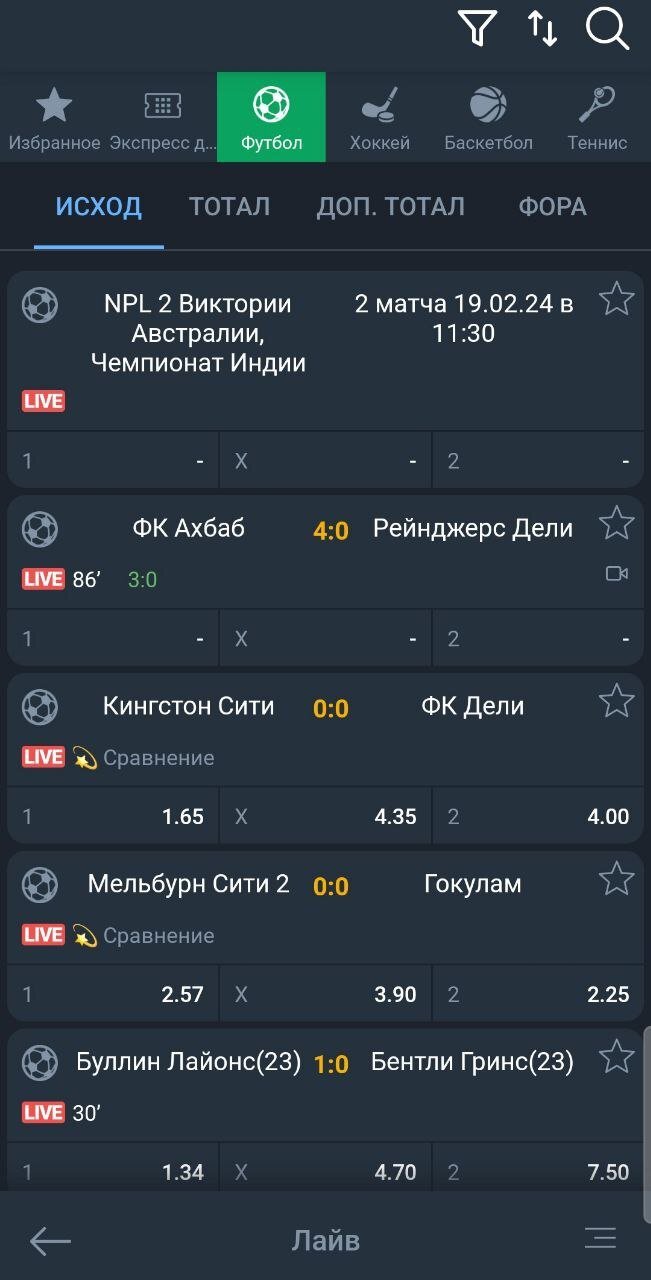Switch to the ФОРА market tab
The height and width of the screenshot is (1280, 651).
[x=552, y=207]
